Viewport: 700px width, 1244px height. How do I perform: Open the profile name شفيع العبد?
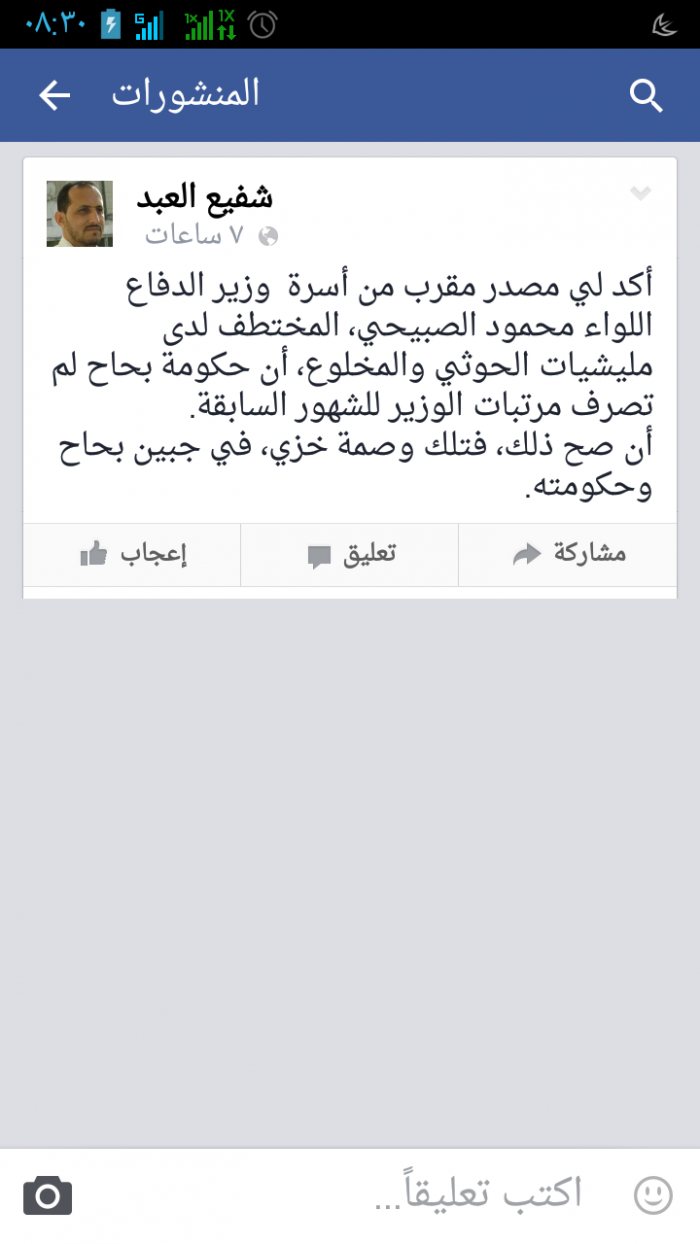pyautogui.click(x=205, y=197)
